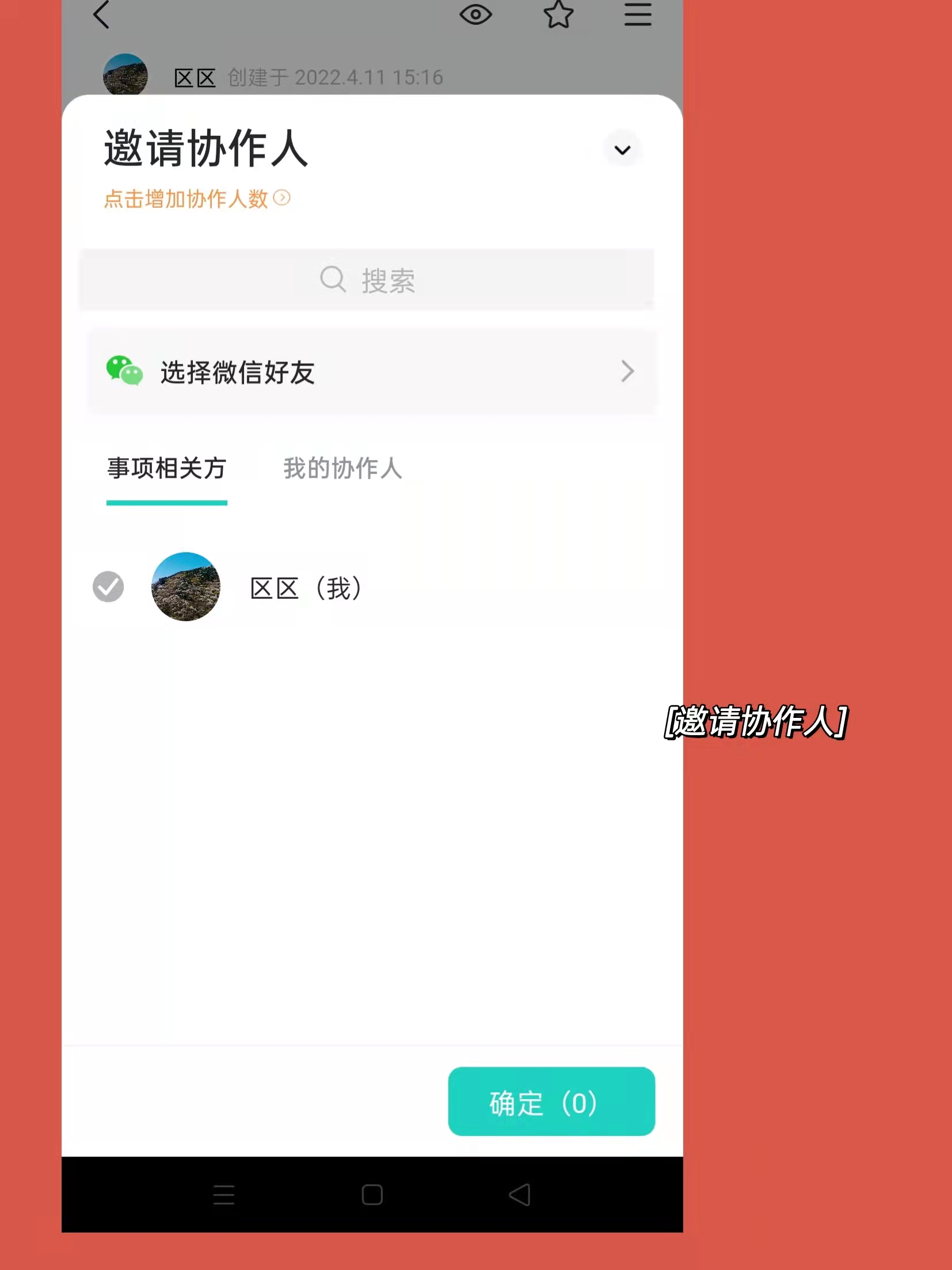The image size is (952, 1270).
Task: Collapse the 邀请协作人 sheet with the down chevron
Action: point(622,150)
